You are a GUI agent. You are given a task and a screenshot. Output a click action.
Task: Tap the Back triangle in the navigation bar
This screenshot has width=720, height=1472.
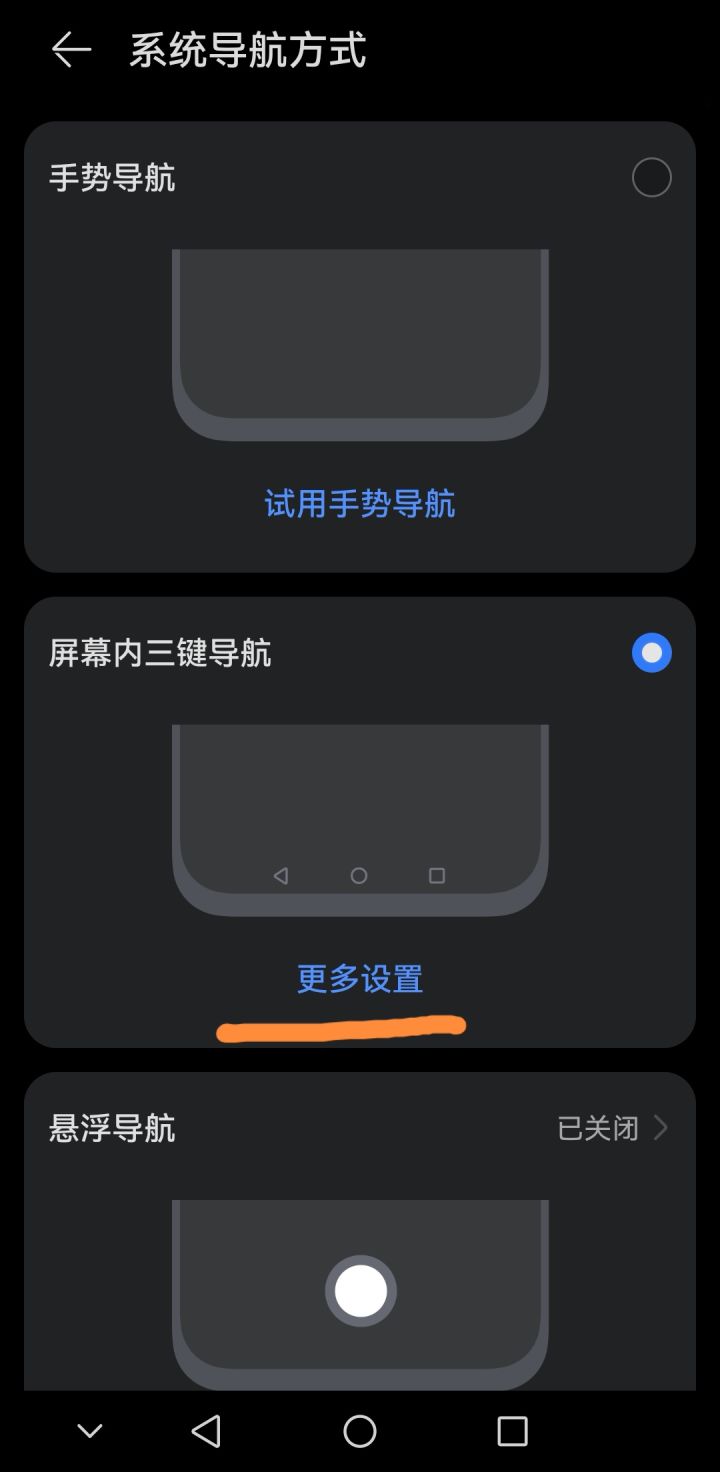(205, 1431)
